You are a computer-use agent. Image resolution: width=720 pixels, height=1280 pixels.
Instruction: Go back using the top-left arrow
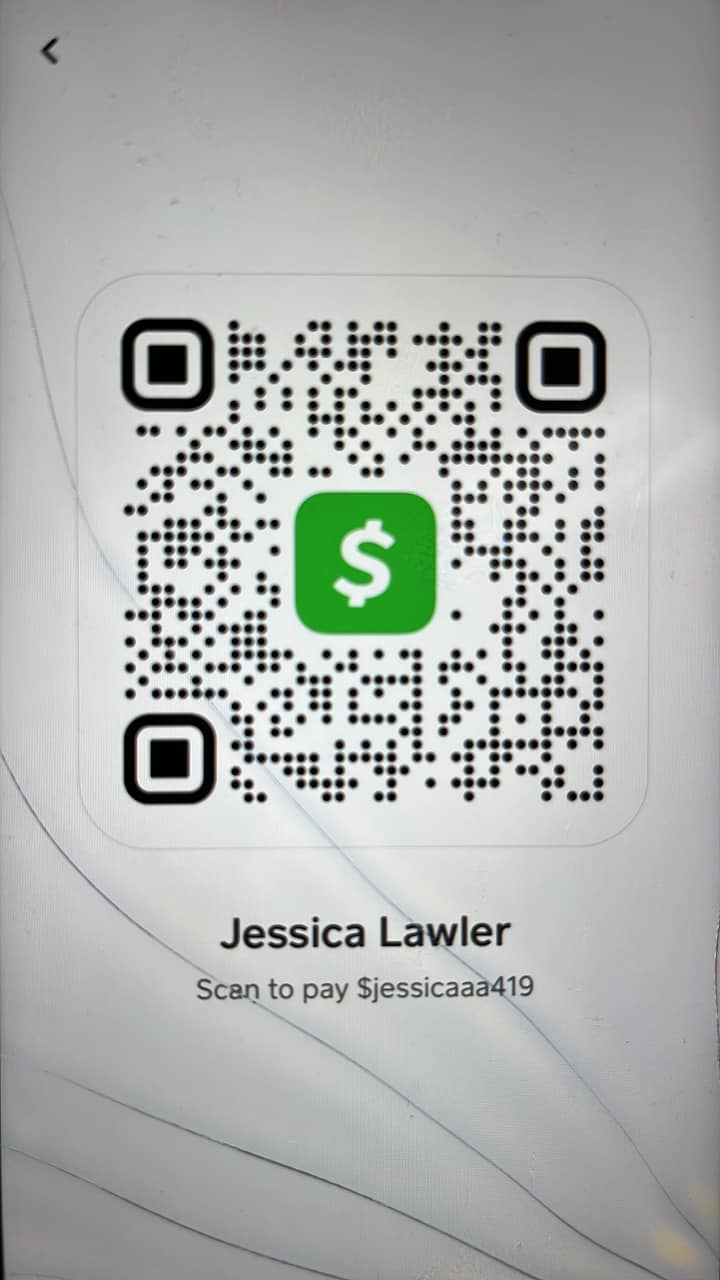(x=50, y=50)
